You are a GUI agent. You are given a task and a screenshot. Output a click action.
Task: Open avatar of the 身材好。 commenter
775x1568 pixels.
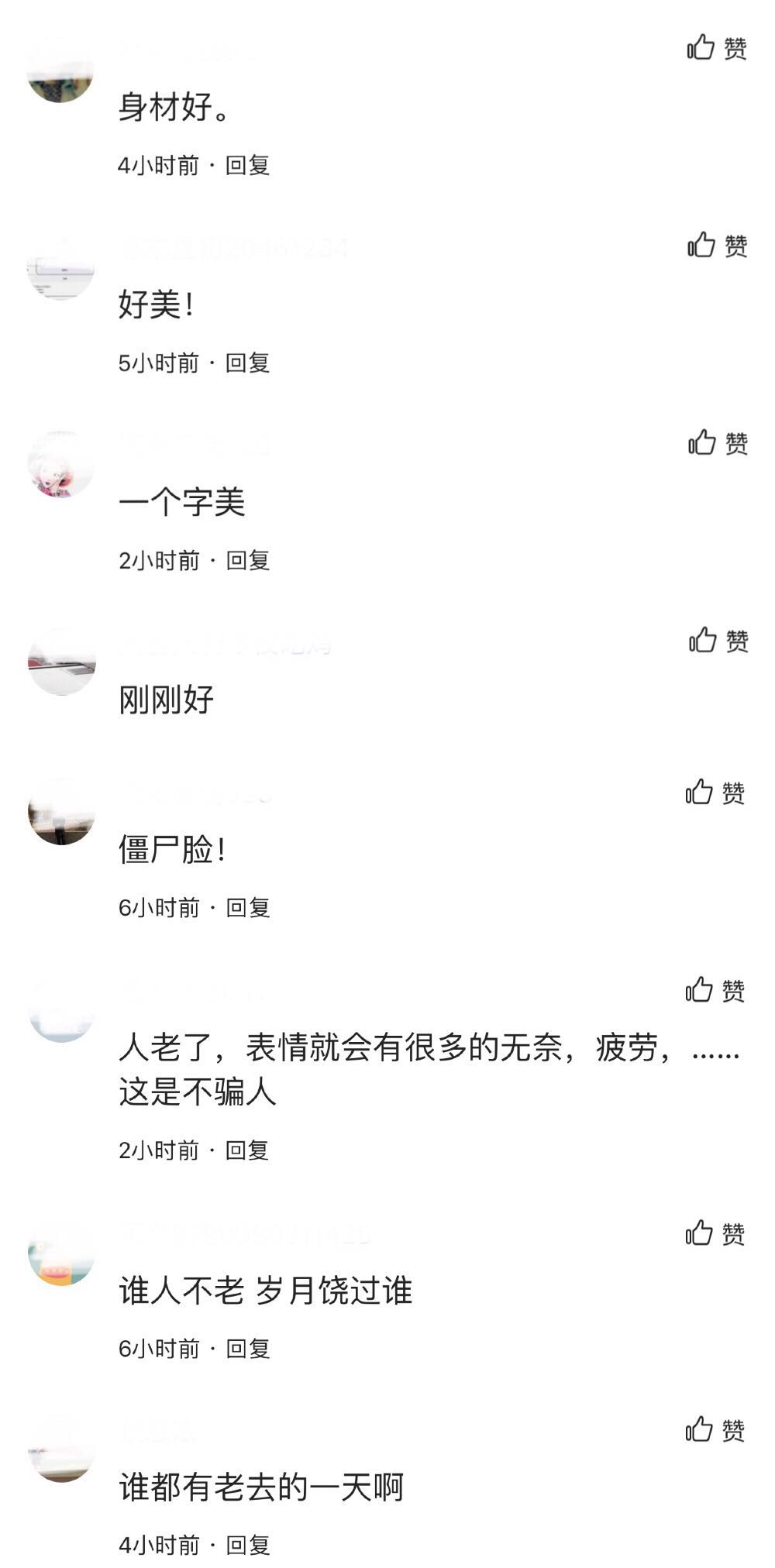60,70
